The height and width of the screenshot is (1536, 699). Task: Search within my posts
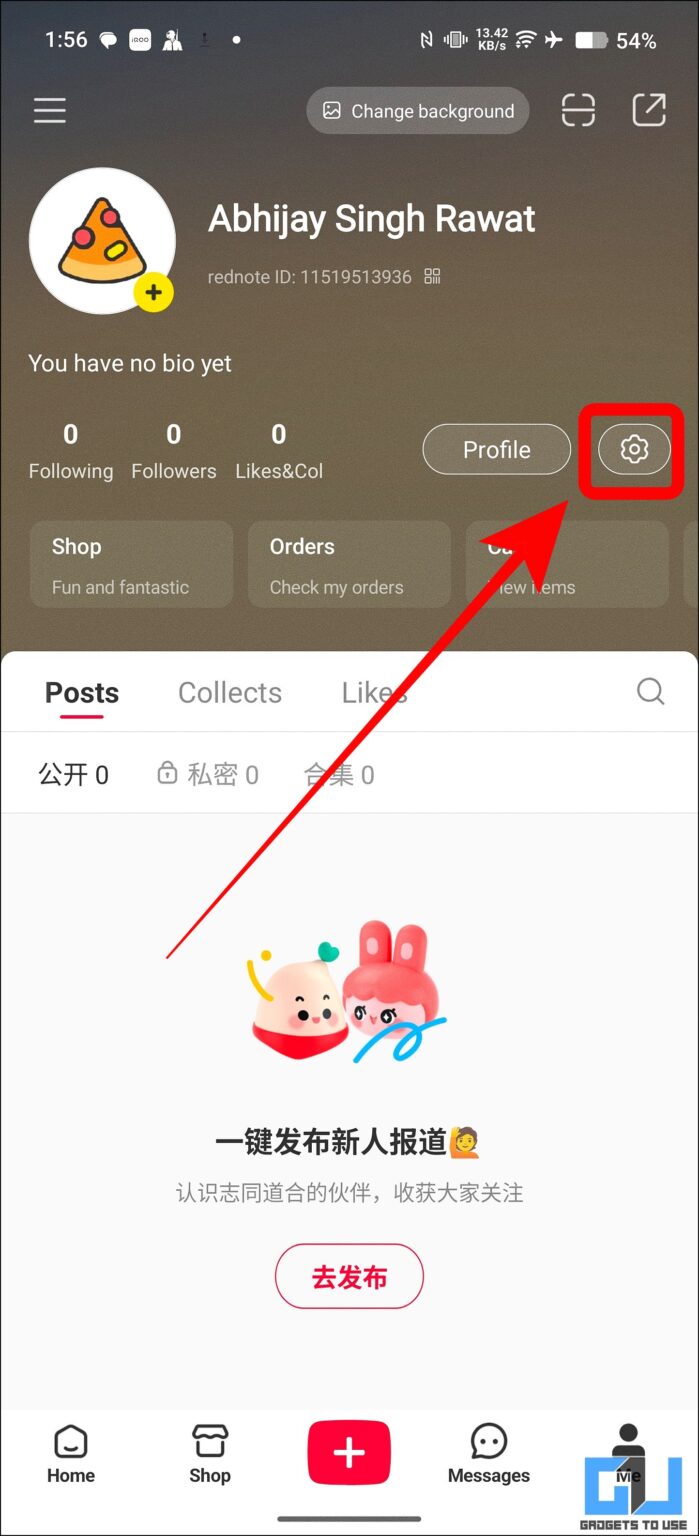coord(650,691)
